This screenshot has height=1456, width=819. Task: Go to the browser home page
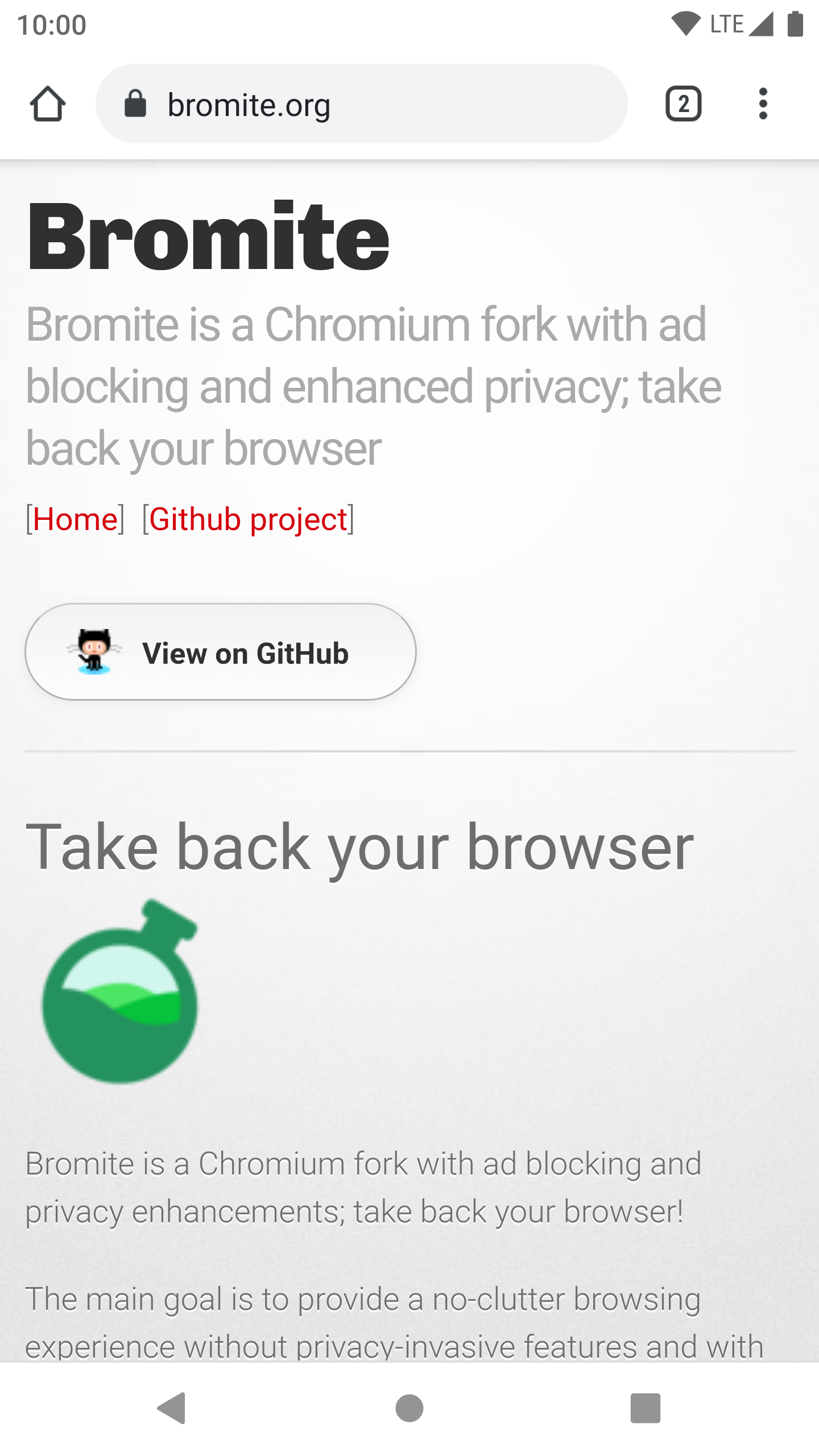click(x=47, y=104)
